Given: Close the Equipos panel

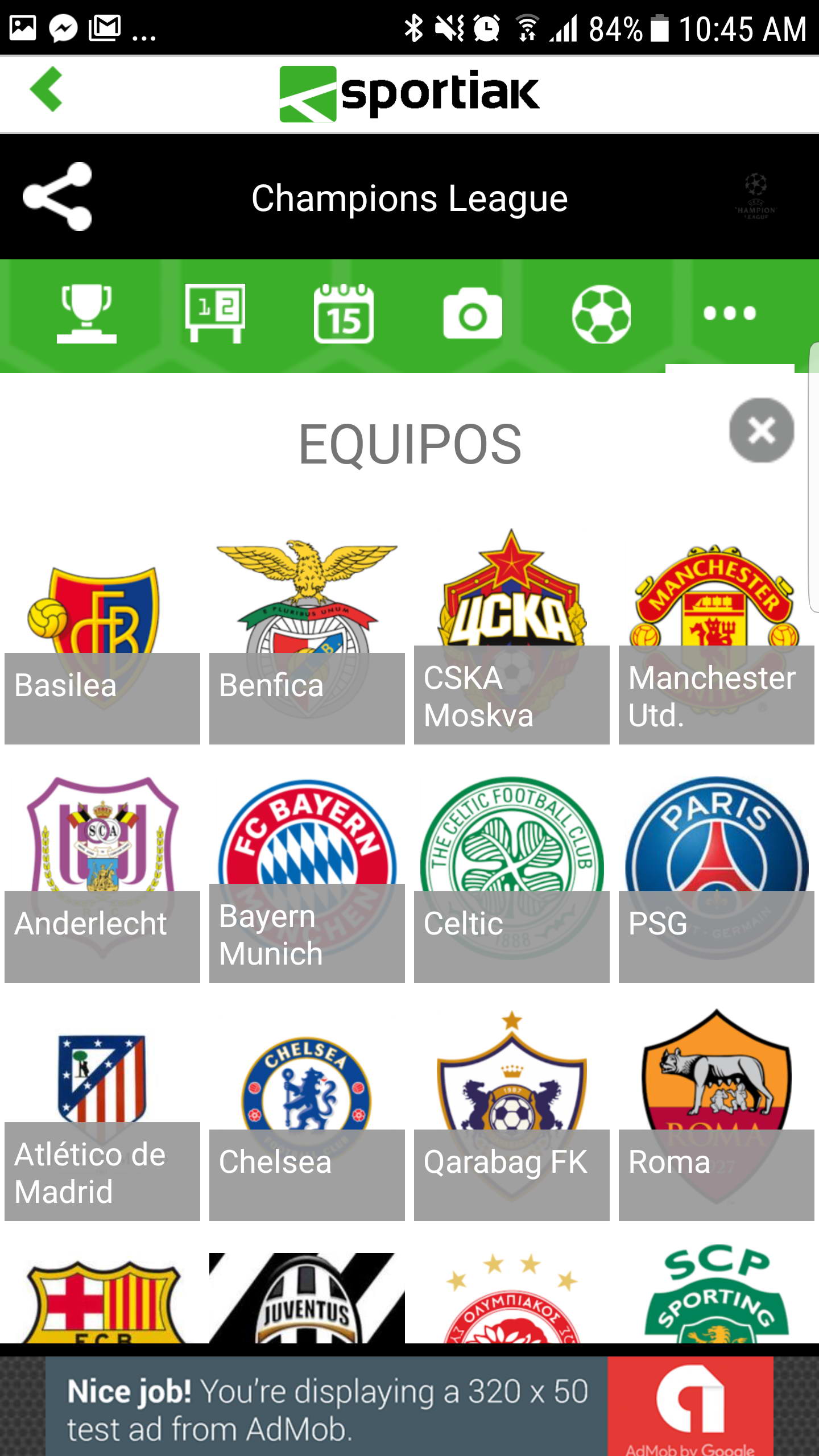Looking at the screenshot, I should coord(762,431).
